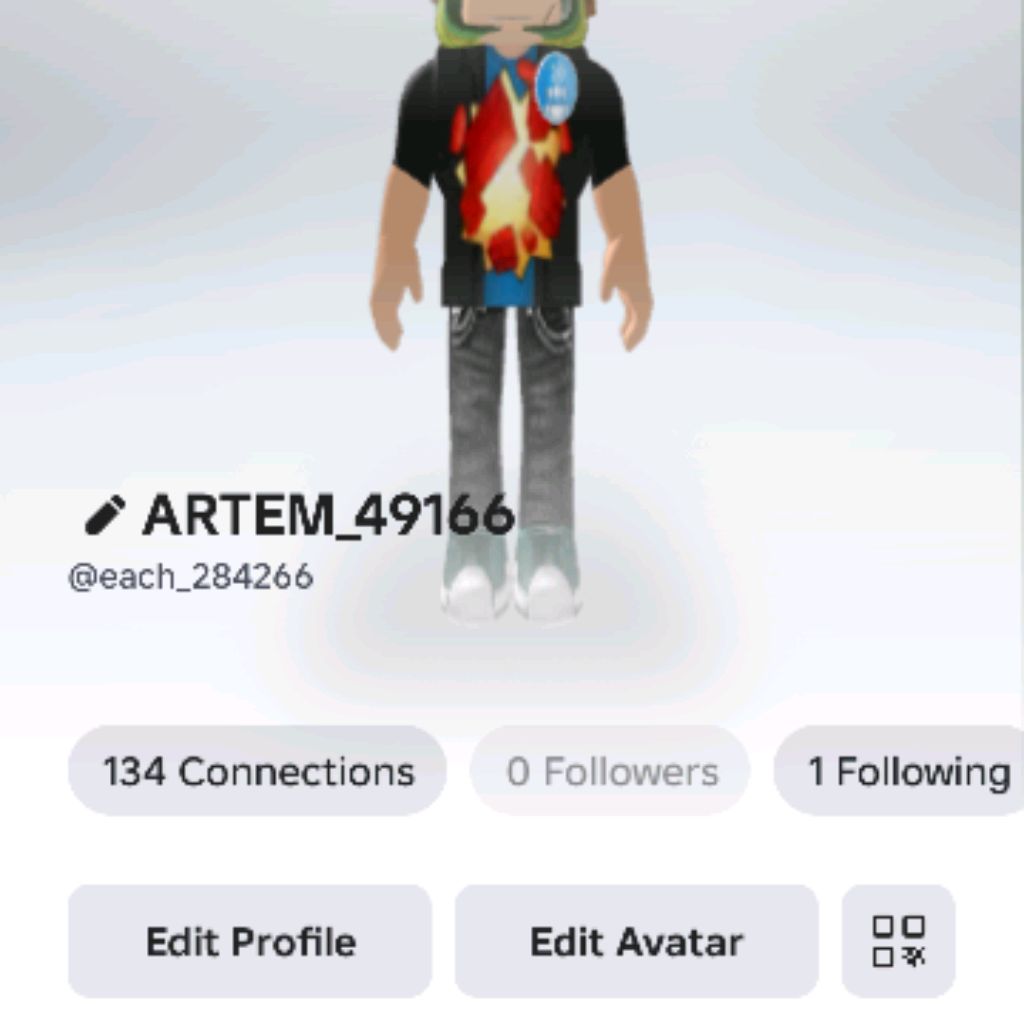The height and width of the screenshot is (1024, 1024).
Task: Tap the pencil icon beside ARTEM_49166
Action: pos(104,515)
